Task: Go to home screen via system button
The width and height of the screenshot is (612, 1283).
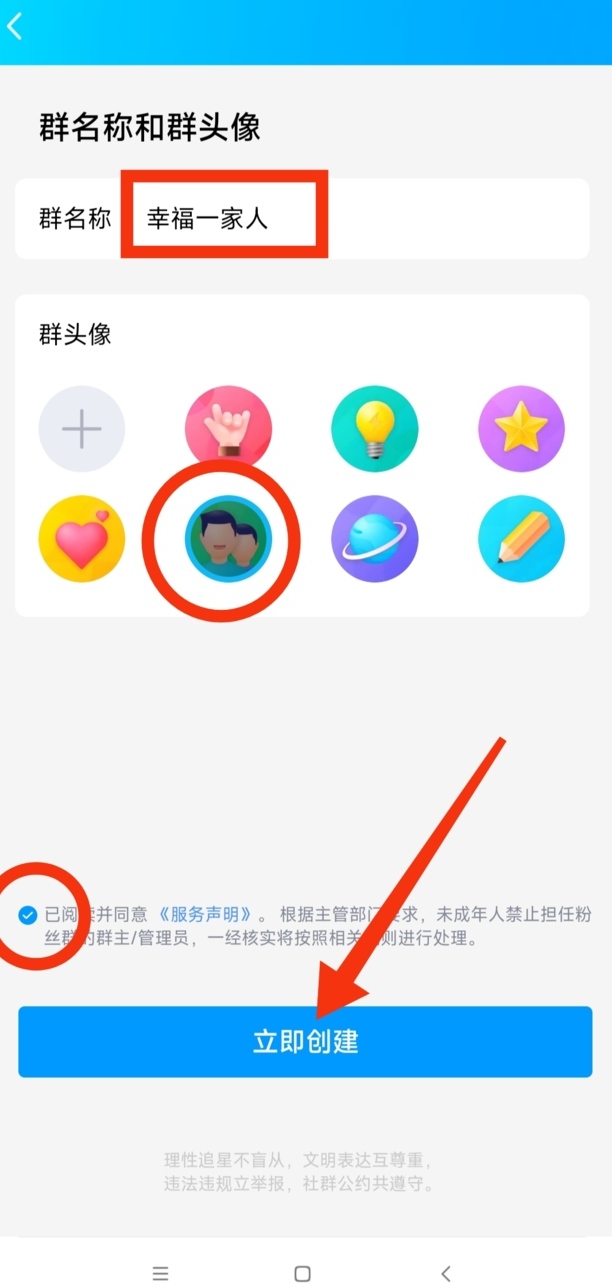Action: pos(303,1273)
